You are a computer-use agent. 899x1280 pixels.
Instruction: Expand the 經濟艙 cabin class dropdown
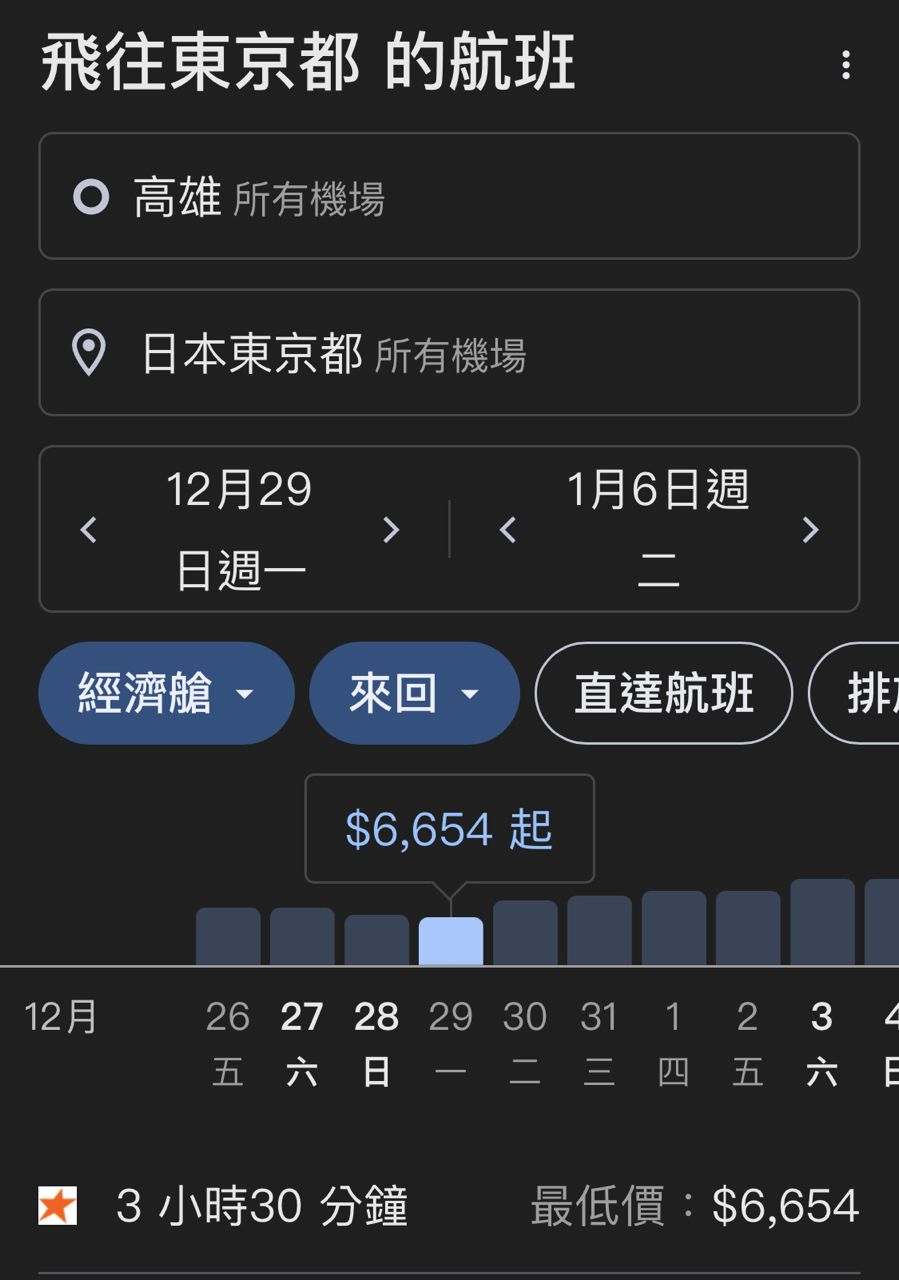pyautogui.click(x=166, y=694)
